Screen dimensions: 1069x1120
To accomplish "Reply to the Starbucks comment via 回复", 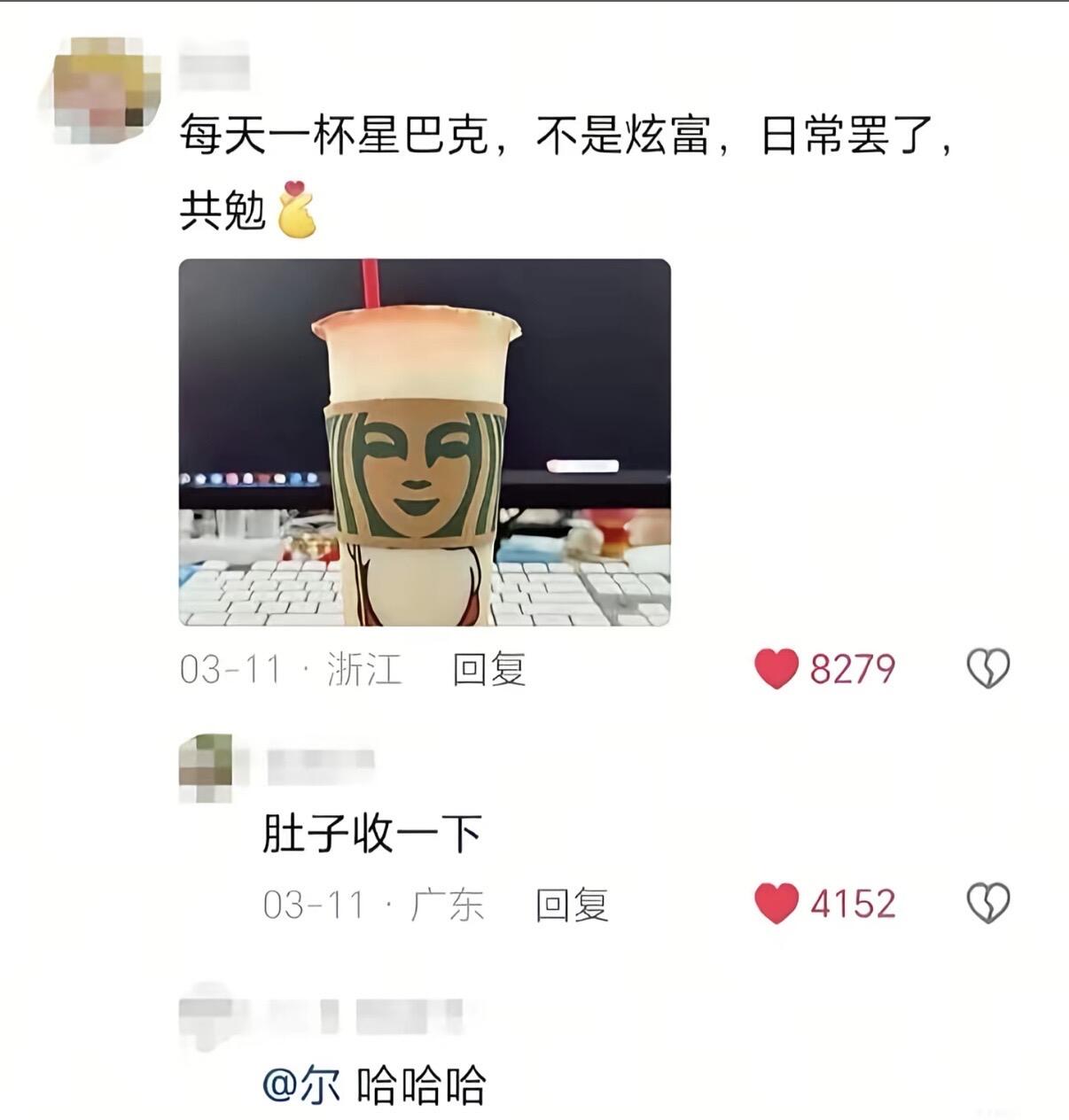I will pyautogui.click(x=488, y=670).
